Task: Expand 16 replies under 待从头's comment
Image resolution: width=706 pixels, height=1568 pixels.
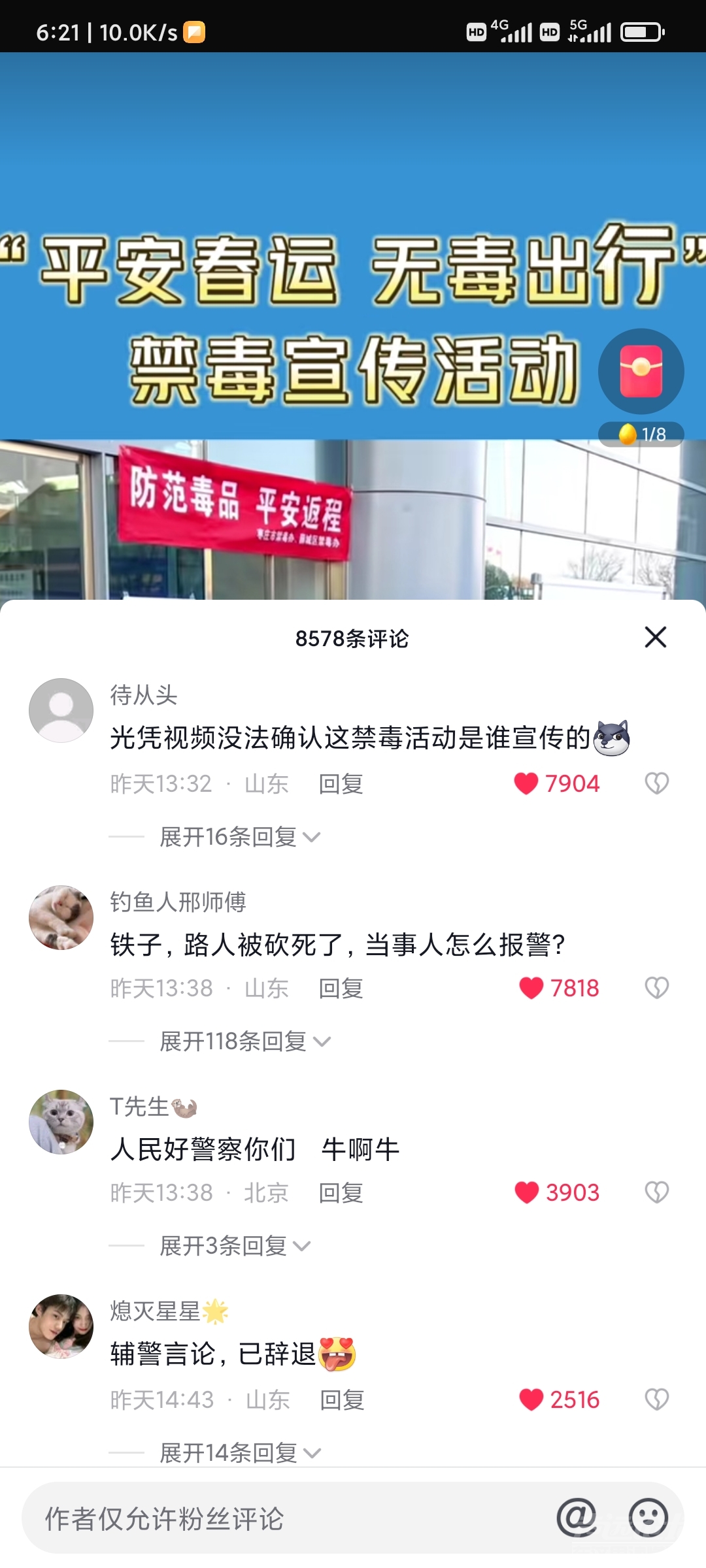Action: [239, 836]
